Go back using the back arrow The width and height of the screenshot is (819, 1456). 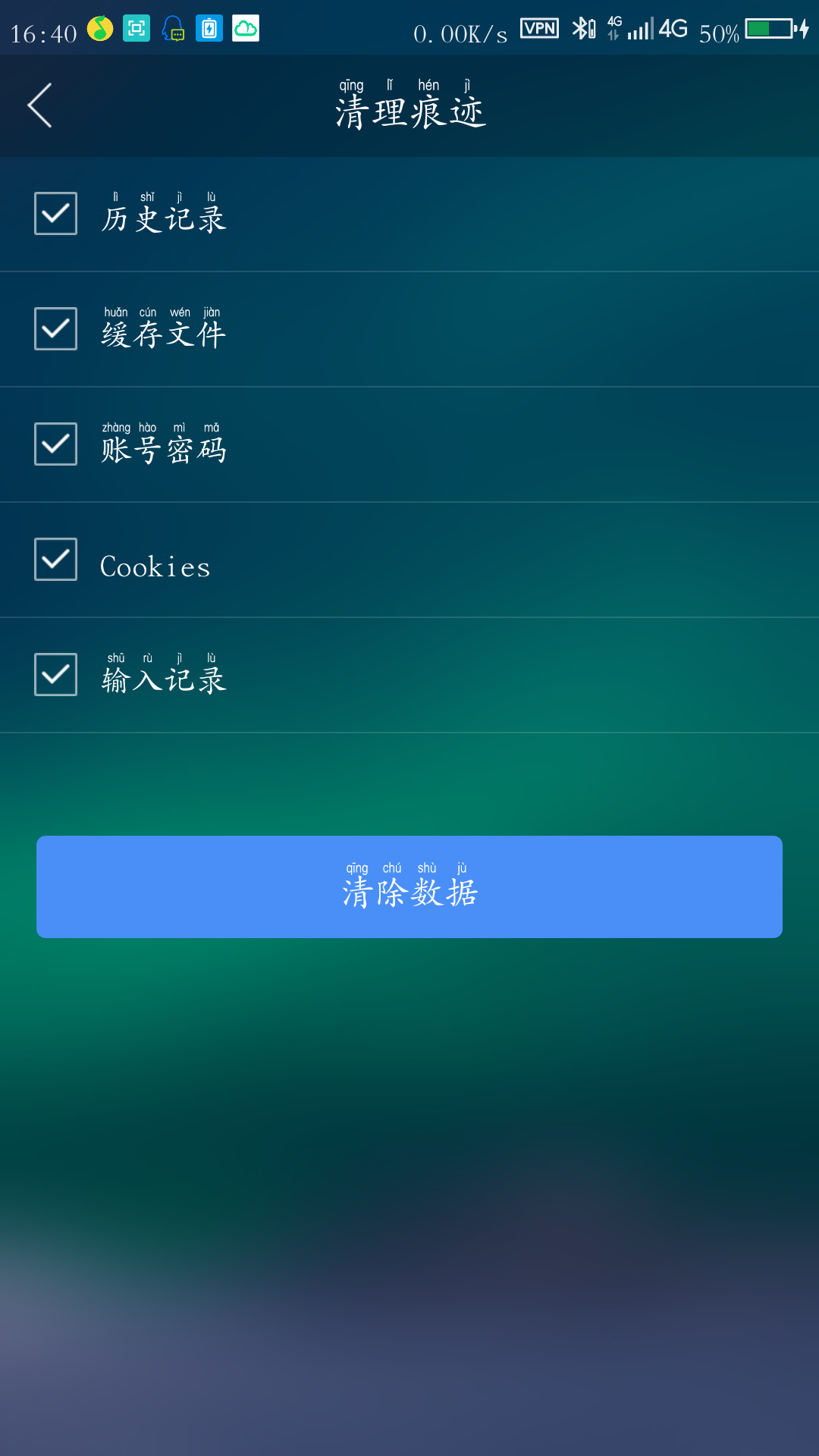pyautogui.click(x=40, y=105)
